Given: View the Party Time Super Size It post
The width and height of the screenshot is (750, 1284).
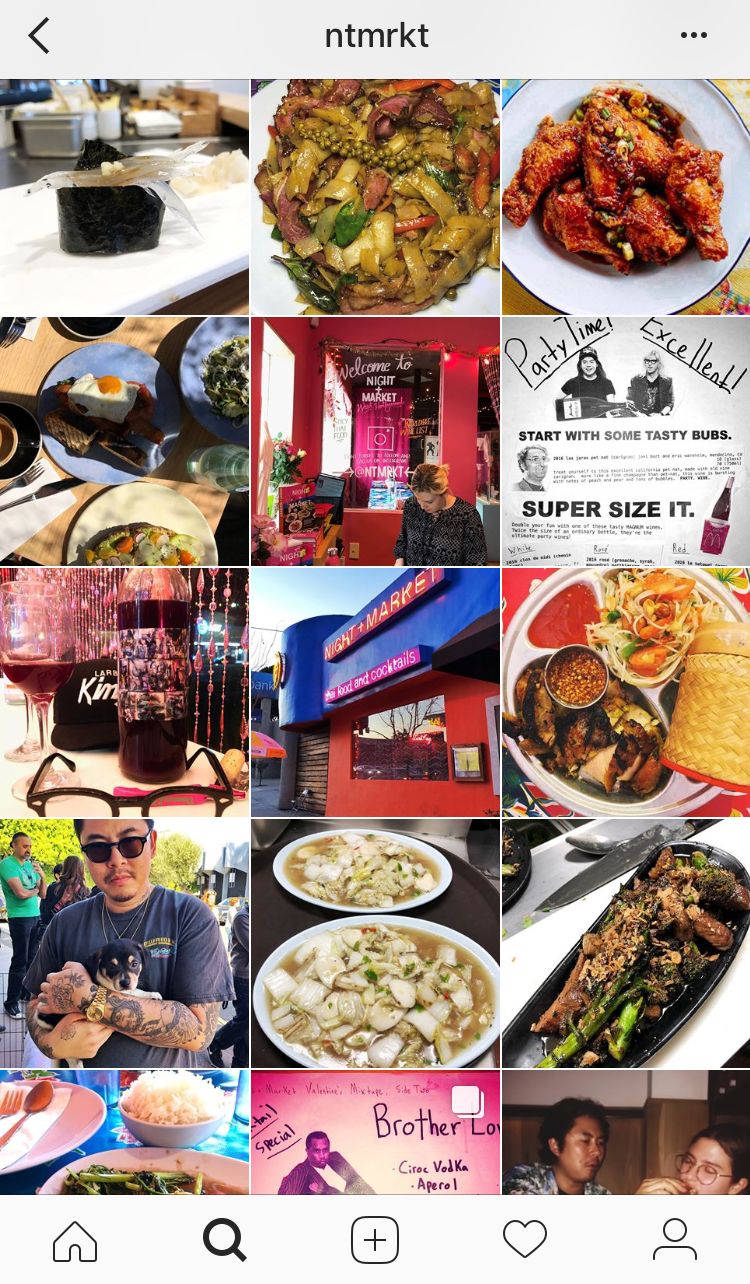Looking at the screenshot, I should pyautogui.click(x=626, y=441).
